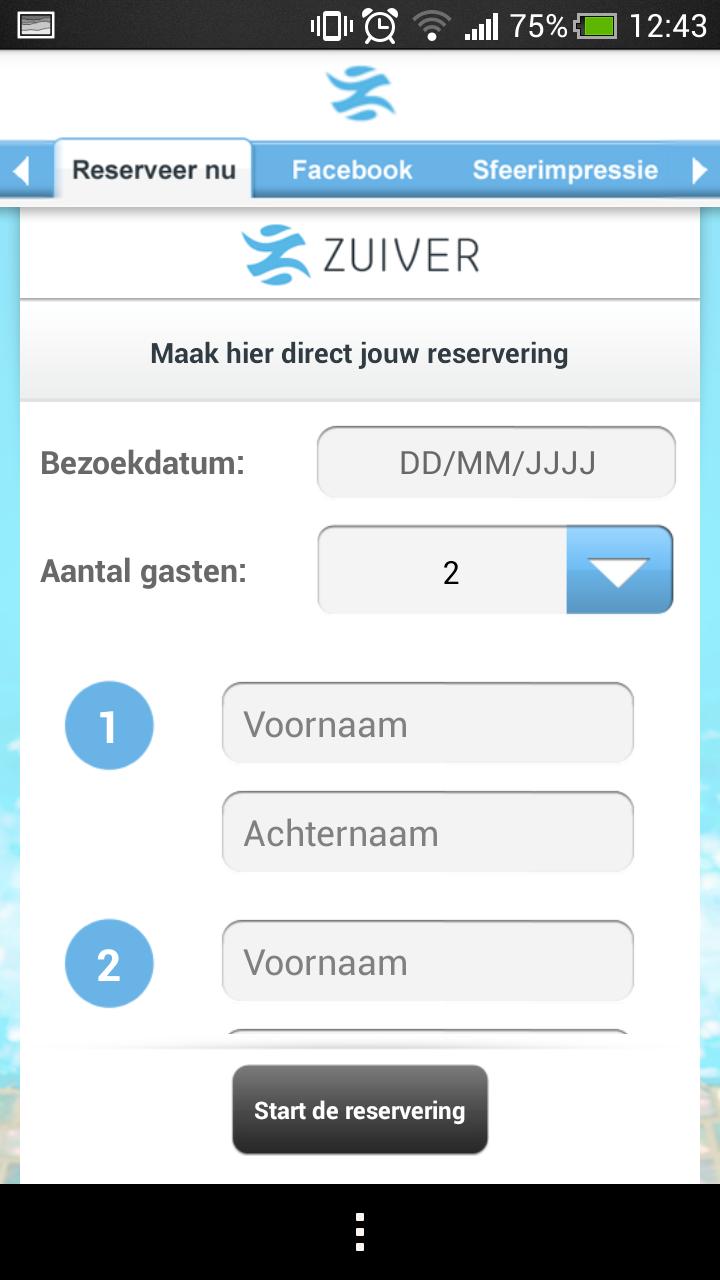Screen dimensions: 720x1280
Task: Focus the Voornaam field for guest 1
Action: point(427,724)
